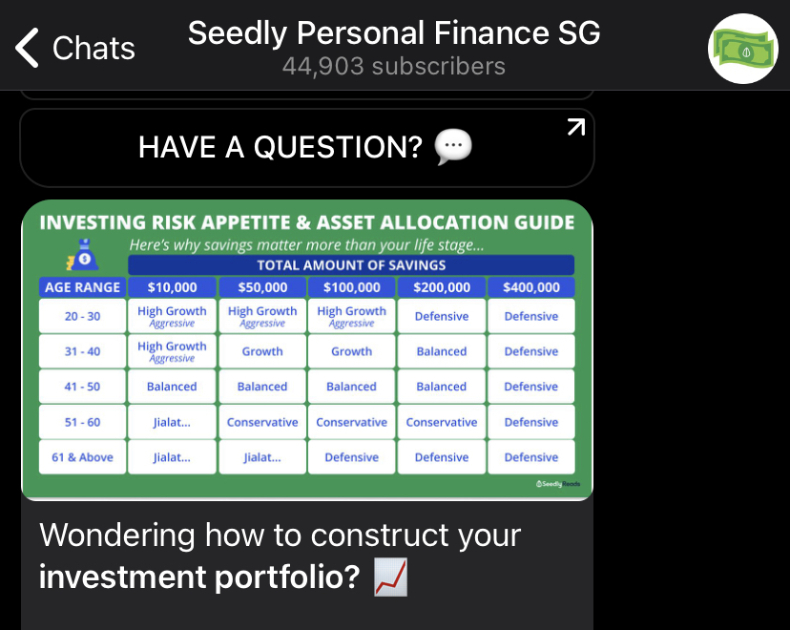Image resolution: width=790 pixels, height=630 pixels.
Task: Open the asset allocation guide image
Action: click(x=306, y=348)
